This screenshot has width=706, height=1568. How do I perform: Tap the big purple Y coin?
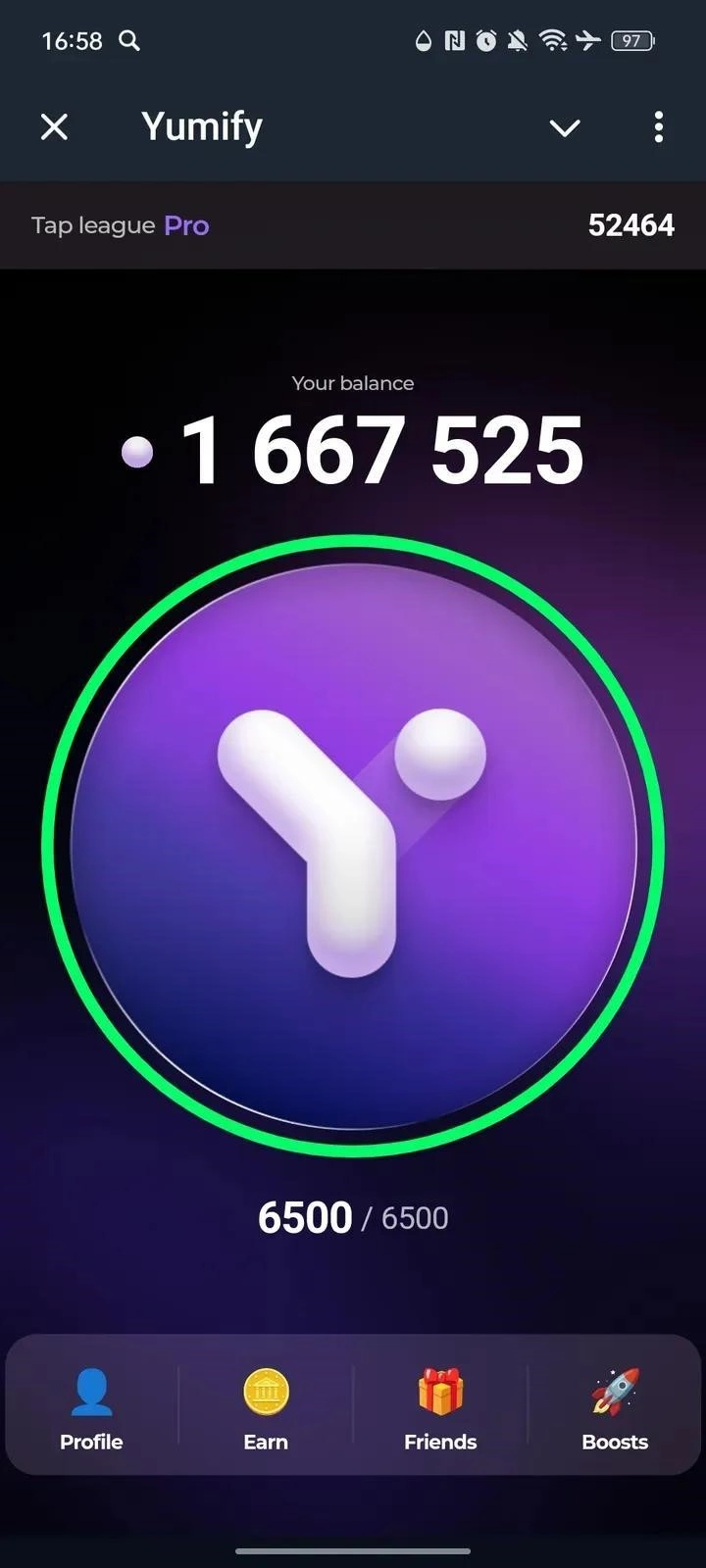(353, 845)
